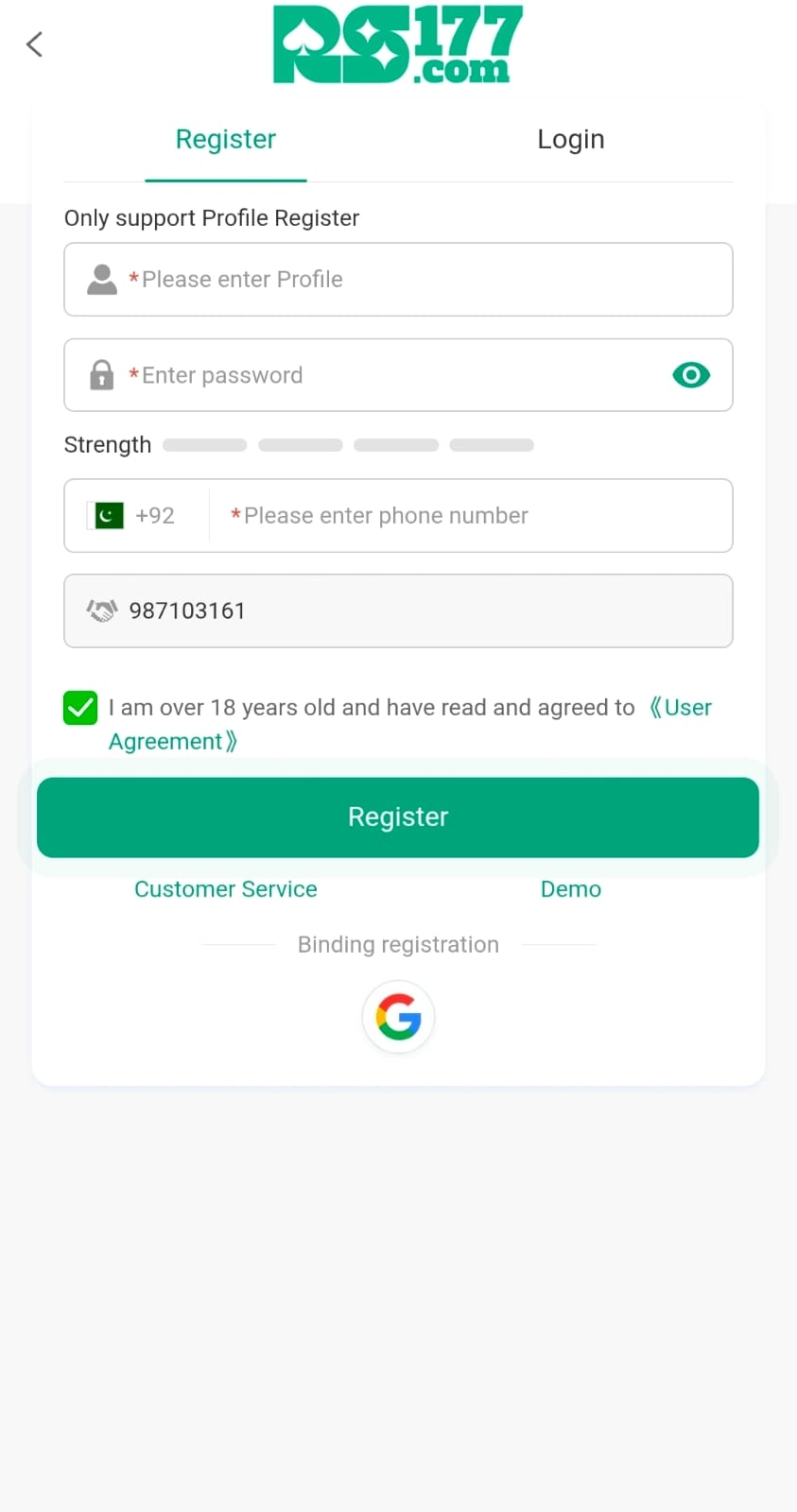Toggle password visibility eye icon
This screenshot has width=797, height=1512.
[691, 375]
